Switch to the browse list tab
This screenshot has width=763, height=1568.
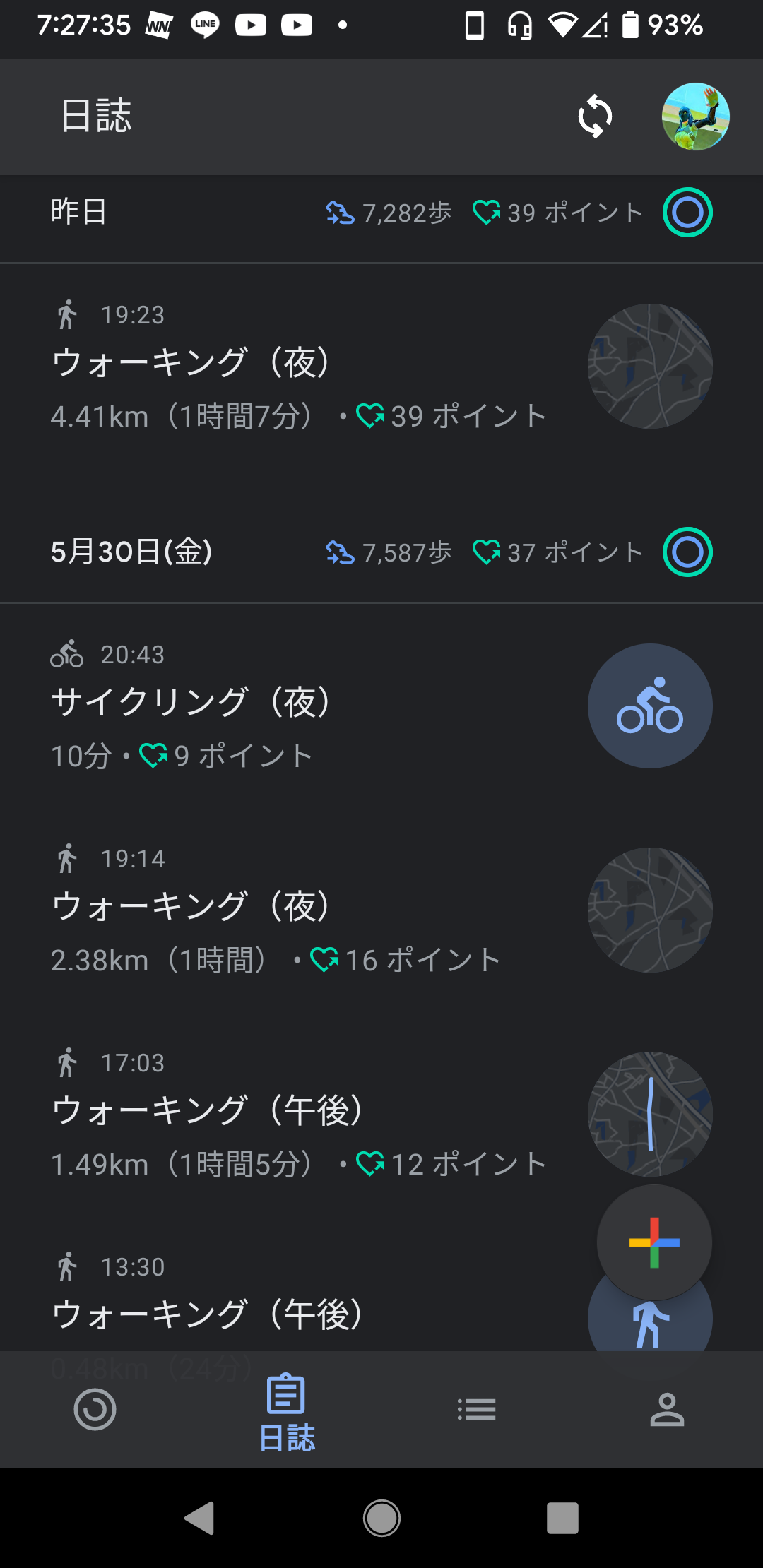(476, 1410)
